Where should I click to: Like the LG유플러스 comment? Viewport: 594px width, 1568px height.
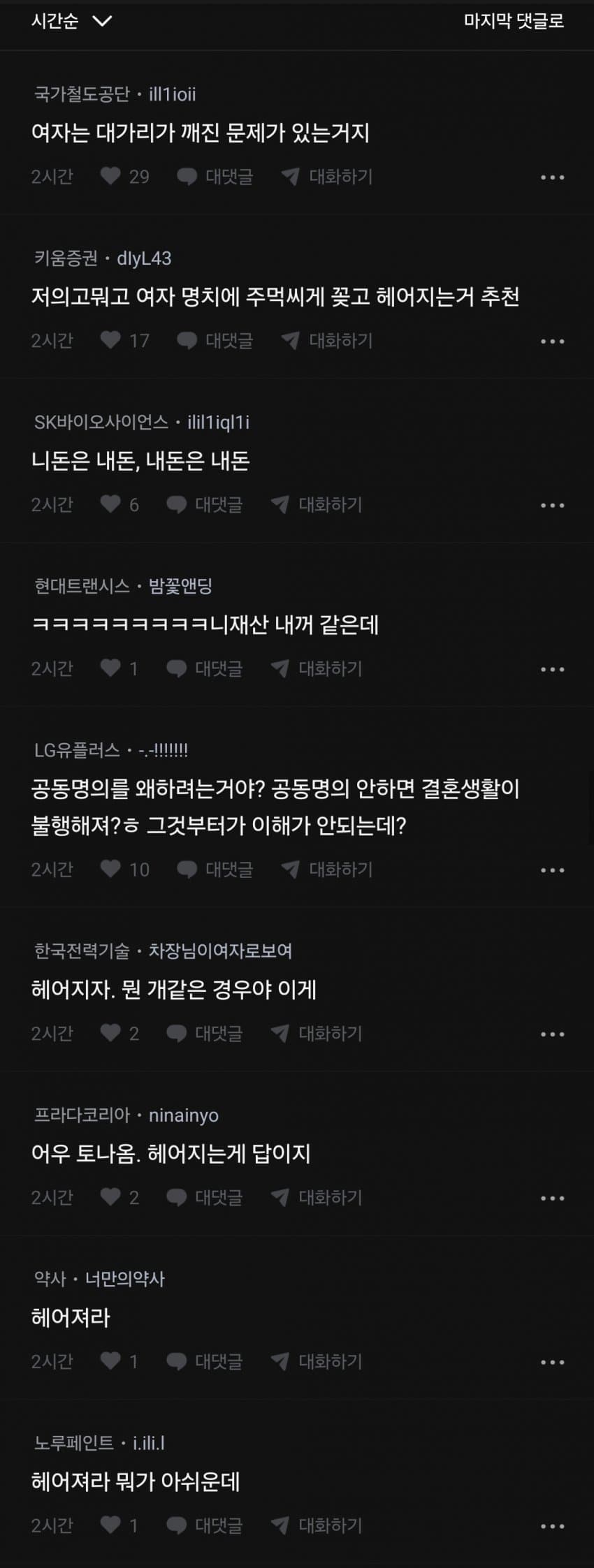pos(110,870)
